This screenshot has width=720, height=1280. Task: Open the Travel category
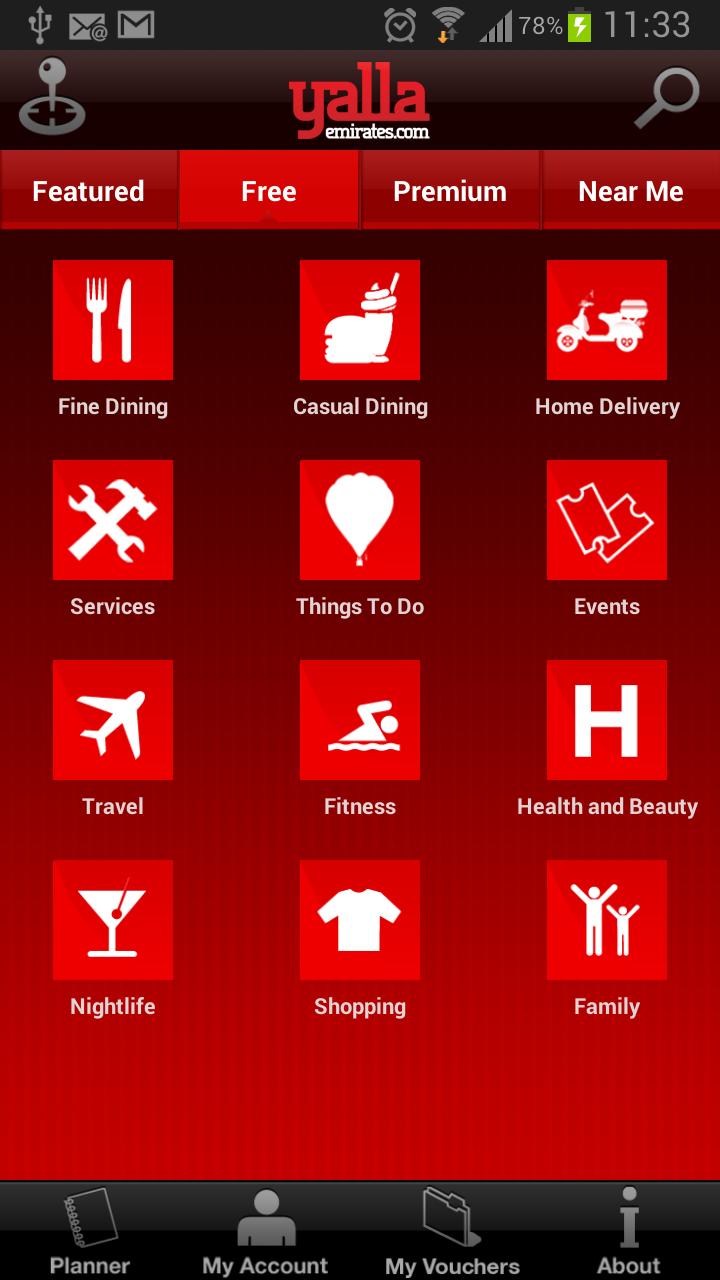point(113,720)
